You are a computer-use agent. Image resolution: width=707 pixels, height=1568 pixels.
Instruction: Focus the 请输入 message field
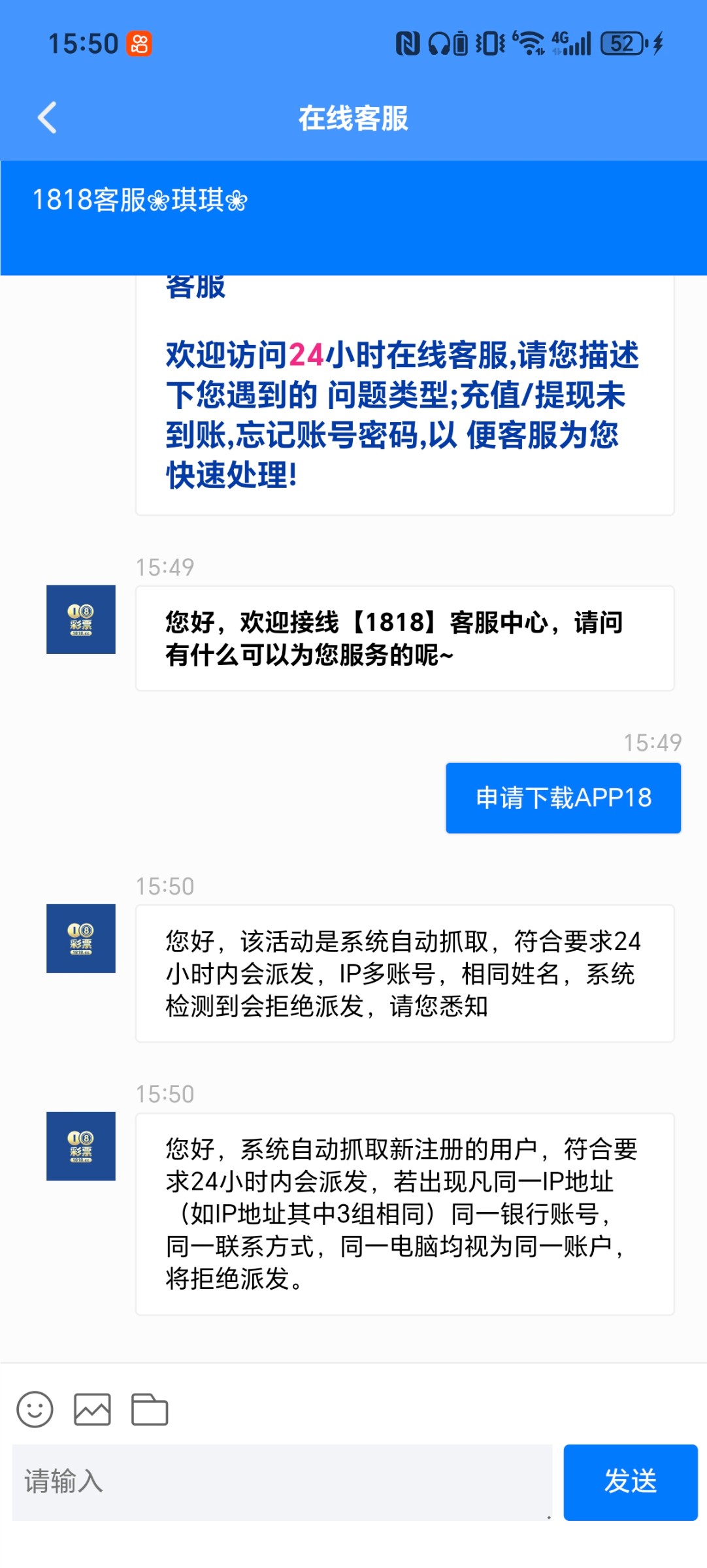pos(282,1482)
